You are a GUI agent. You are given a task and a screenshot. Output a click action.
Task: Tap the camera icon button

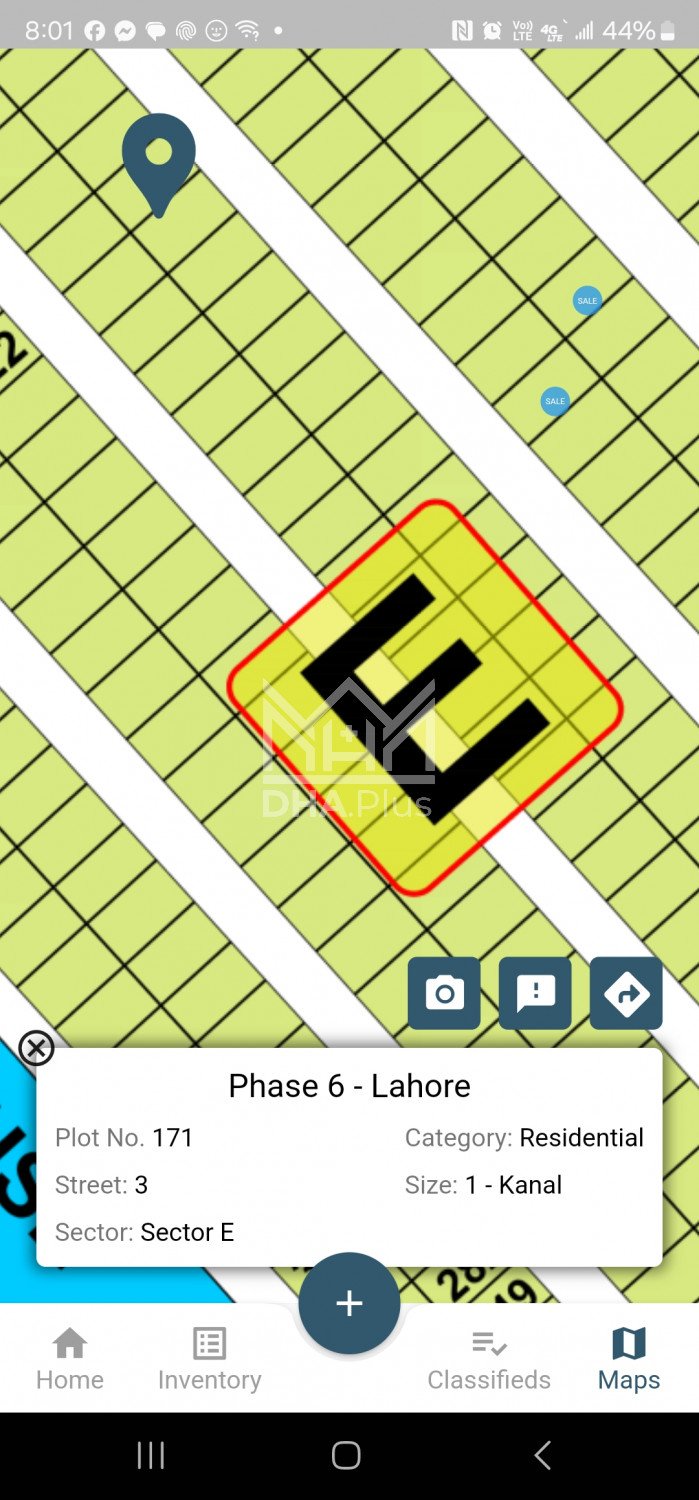444,993
